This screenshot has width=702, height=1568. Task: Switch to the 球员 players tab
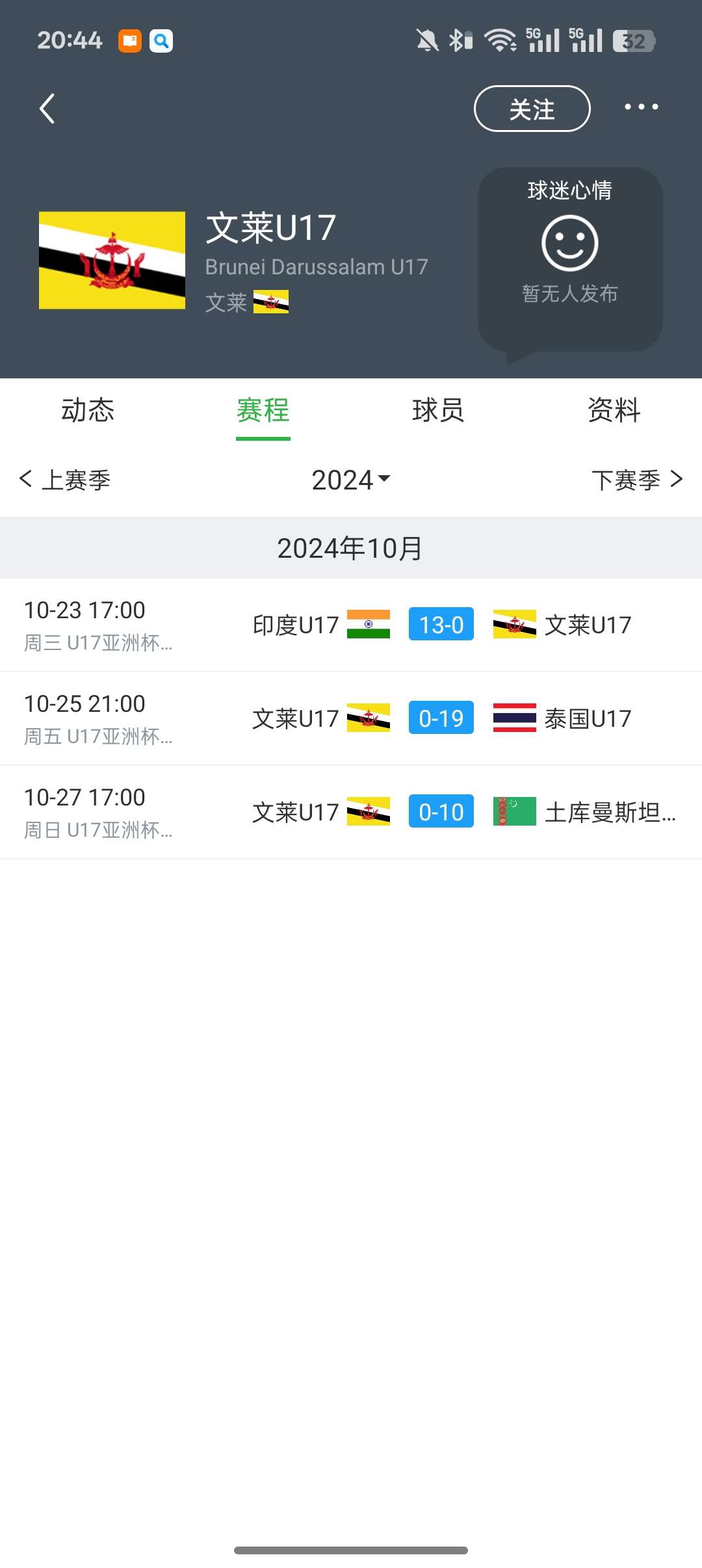click(x=438, y=411)
